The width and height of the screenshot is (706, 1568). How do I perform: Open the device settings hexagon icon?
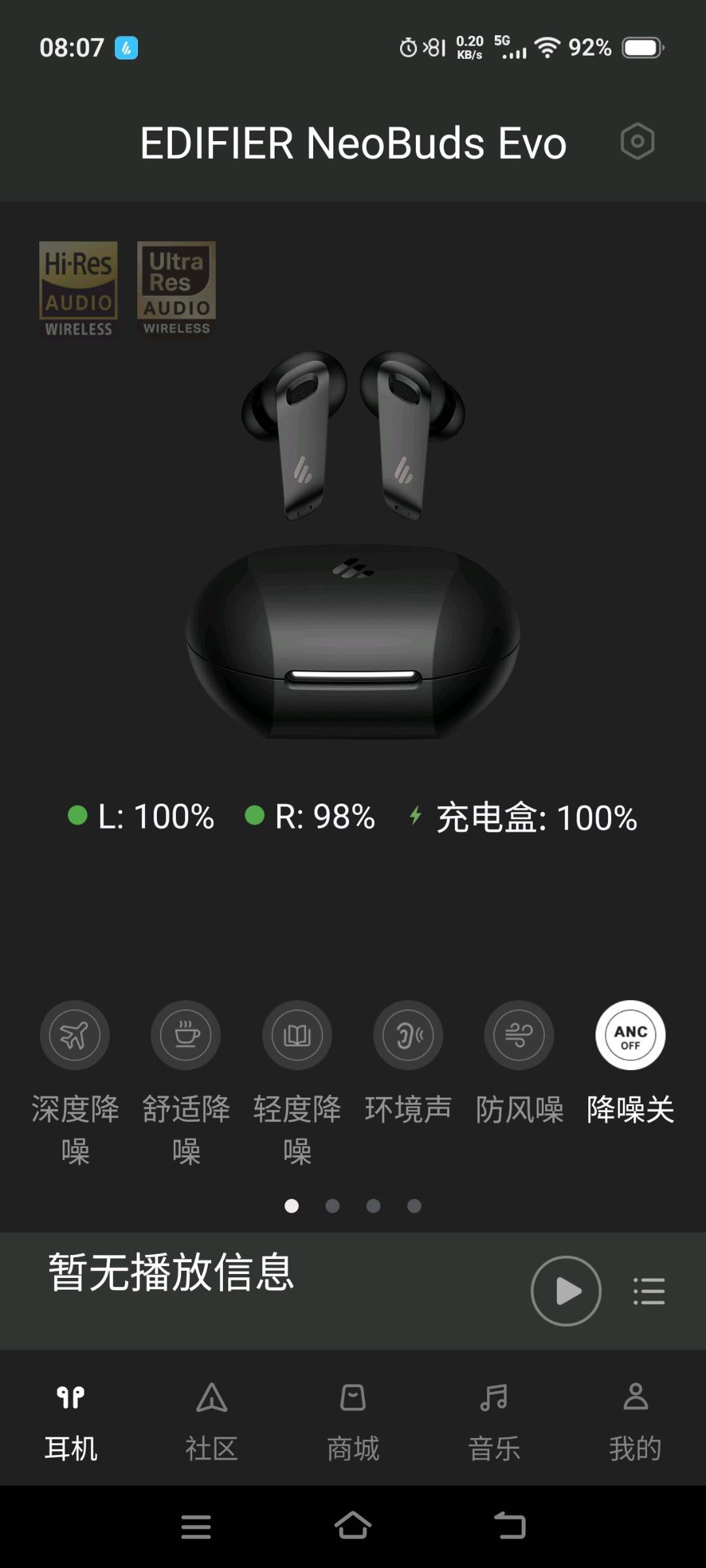point(637,141)
